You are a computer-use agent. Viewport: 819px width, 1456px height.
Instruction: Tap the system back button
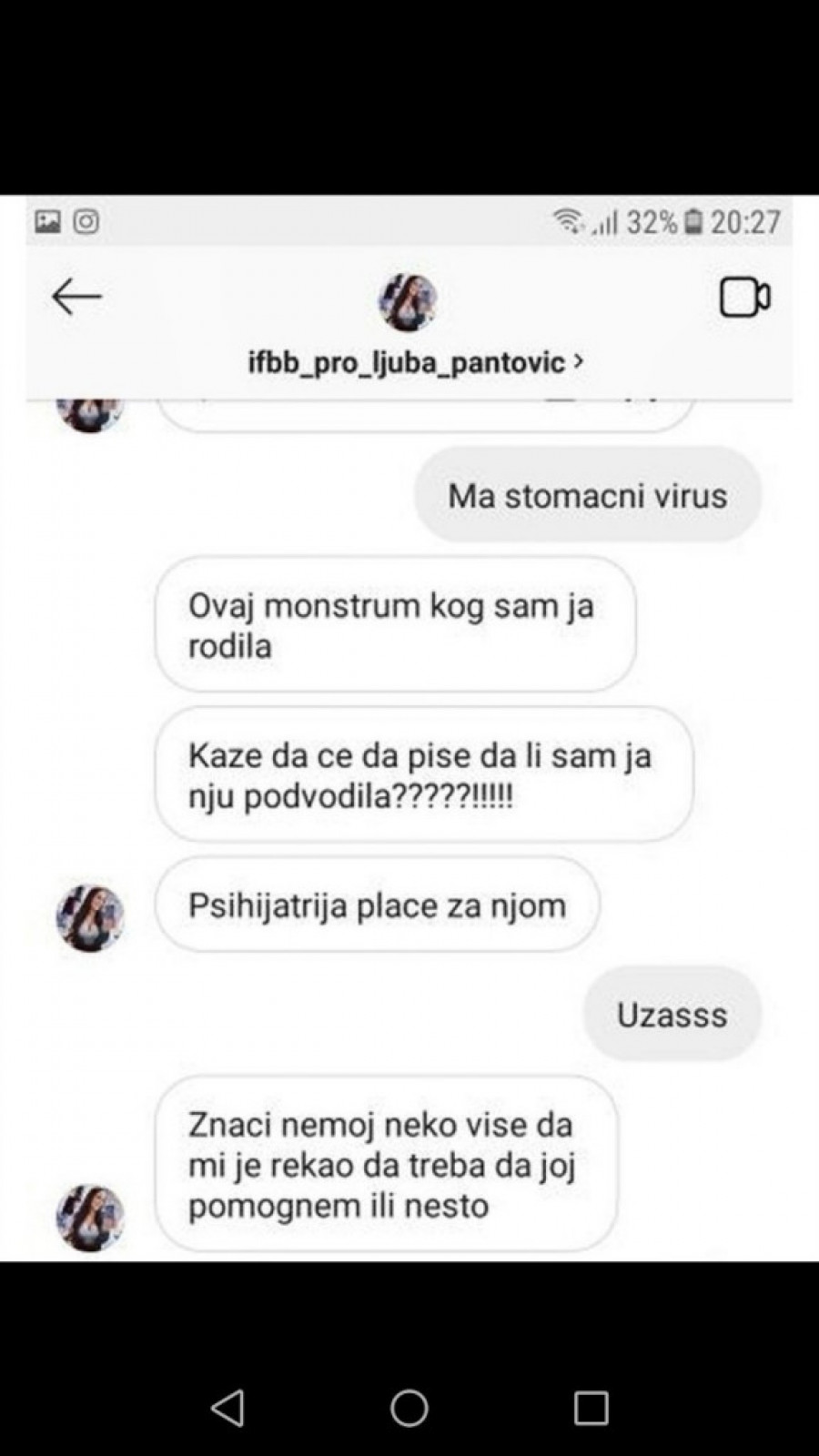click(x=227, y=1407)
